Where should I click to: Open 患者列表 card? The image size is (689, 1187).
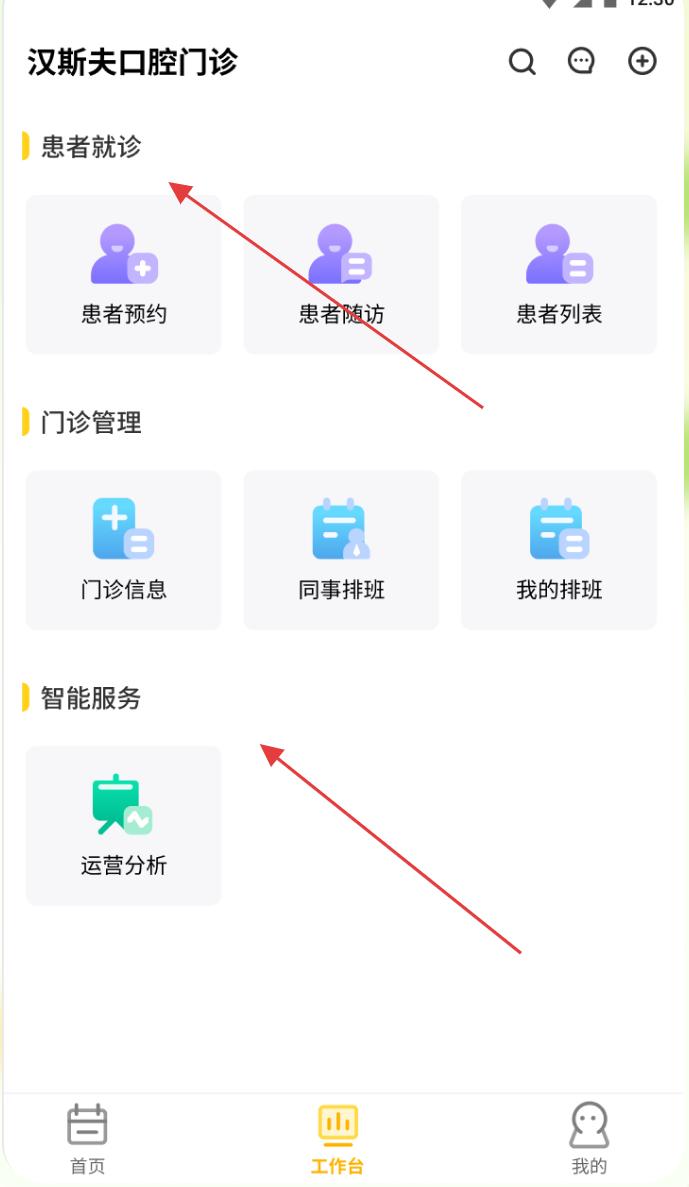coord(559,274)
